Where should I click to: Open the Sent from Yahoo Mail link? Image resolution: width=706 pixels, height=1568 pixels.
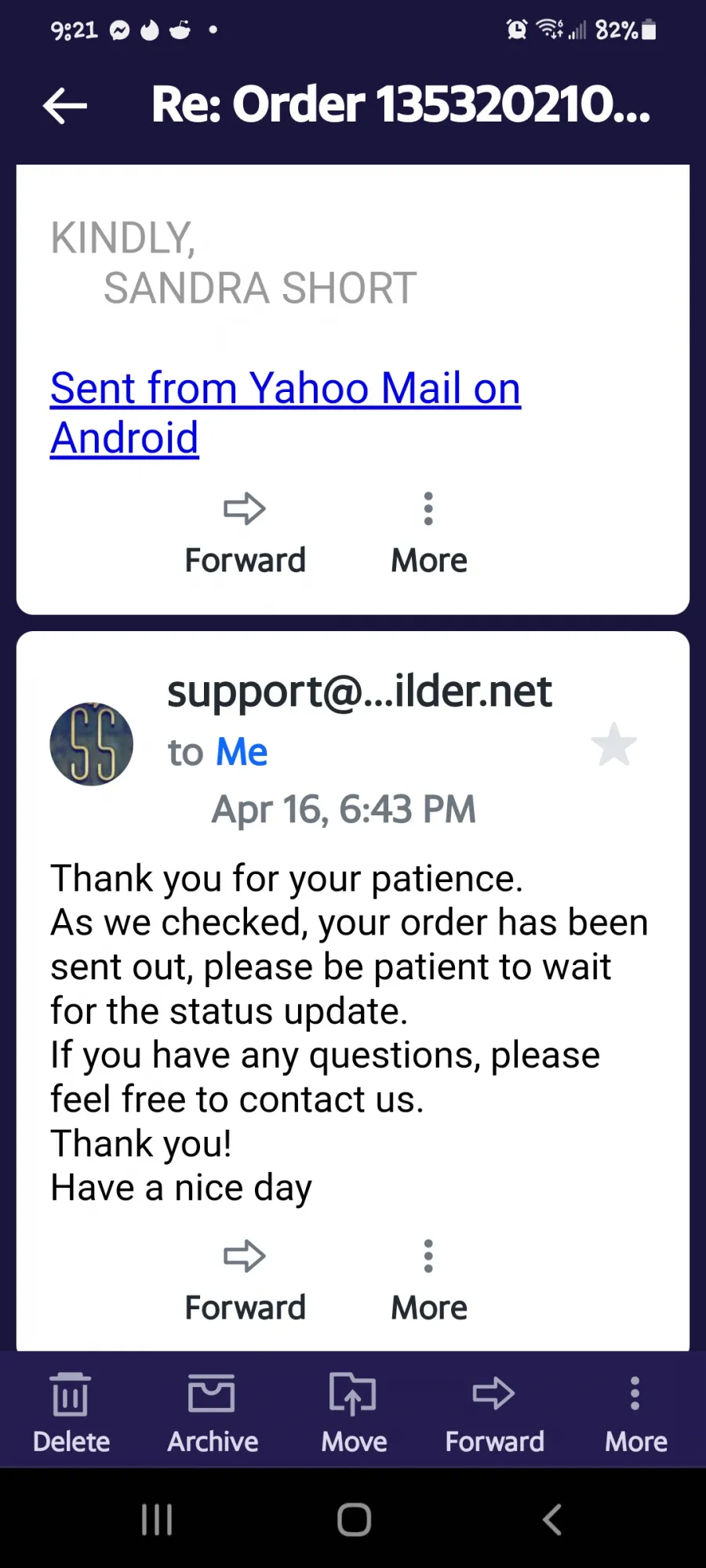point(285,412)
